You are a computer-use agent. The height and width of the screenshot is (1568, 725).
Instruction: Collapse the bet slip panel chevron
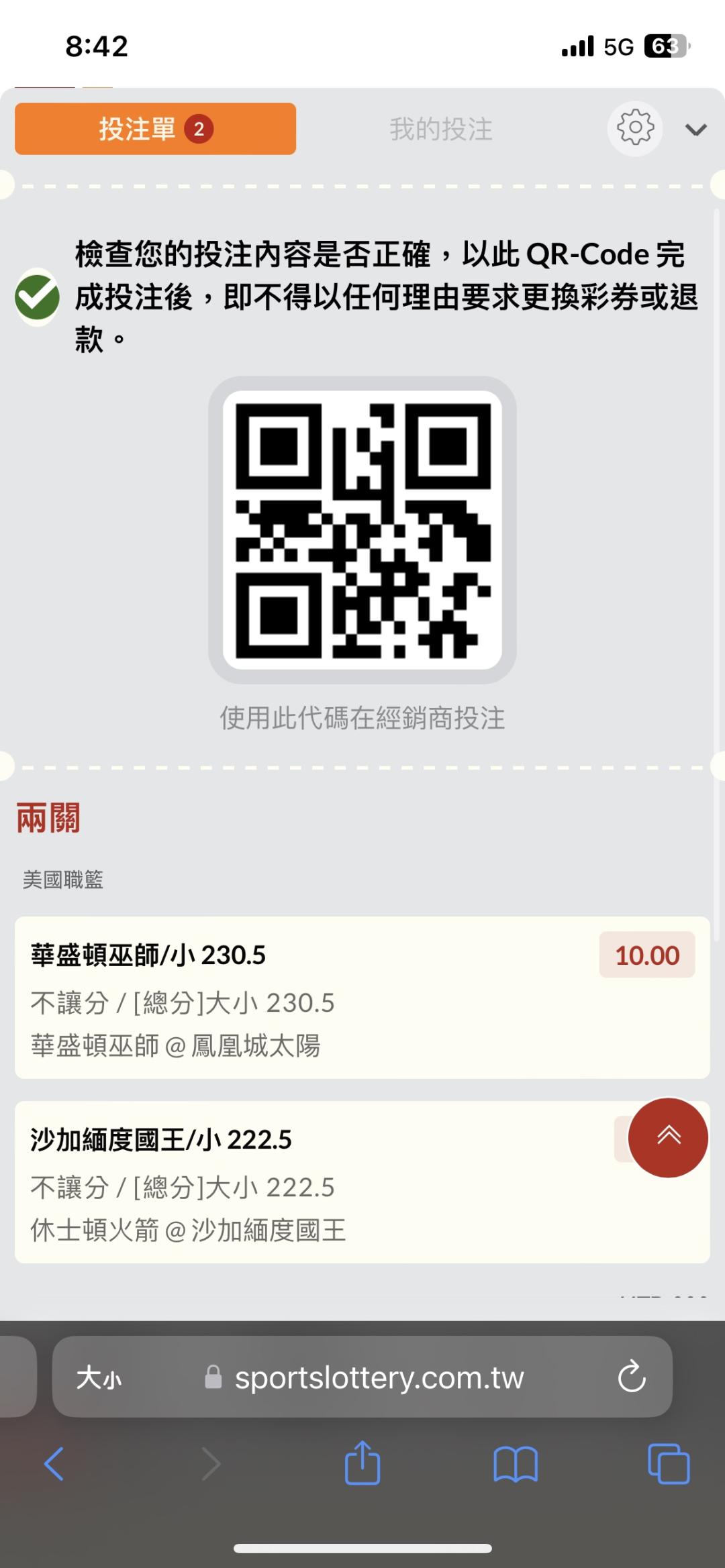[x=696, y=129]
